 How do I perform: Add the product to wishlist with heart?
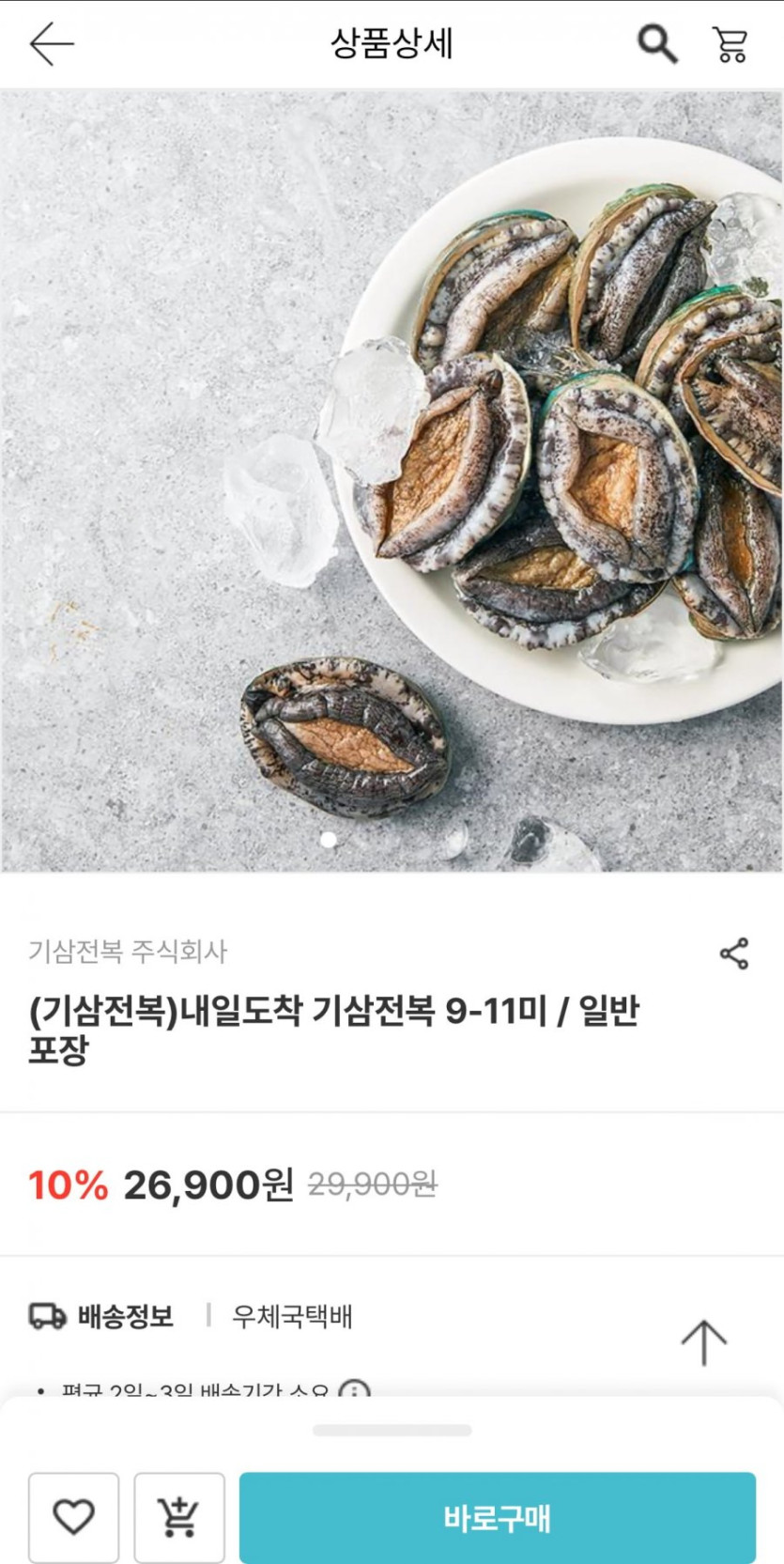[x=73, y=1516]
